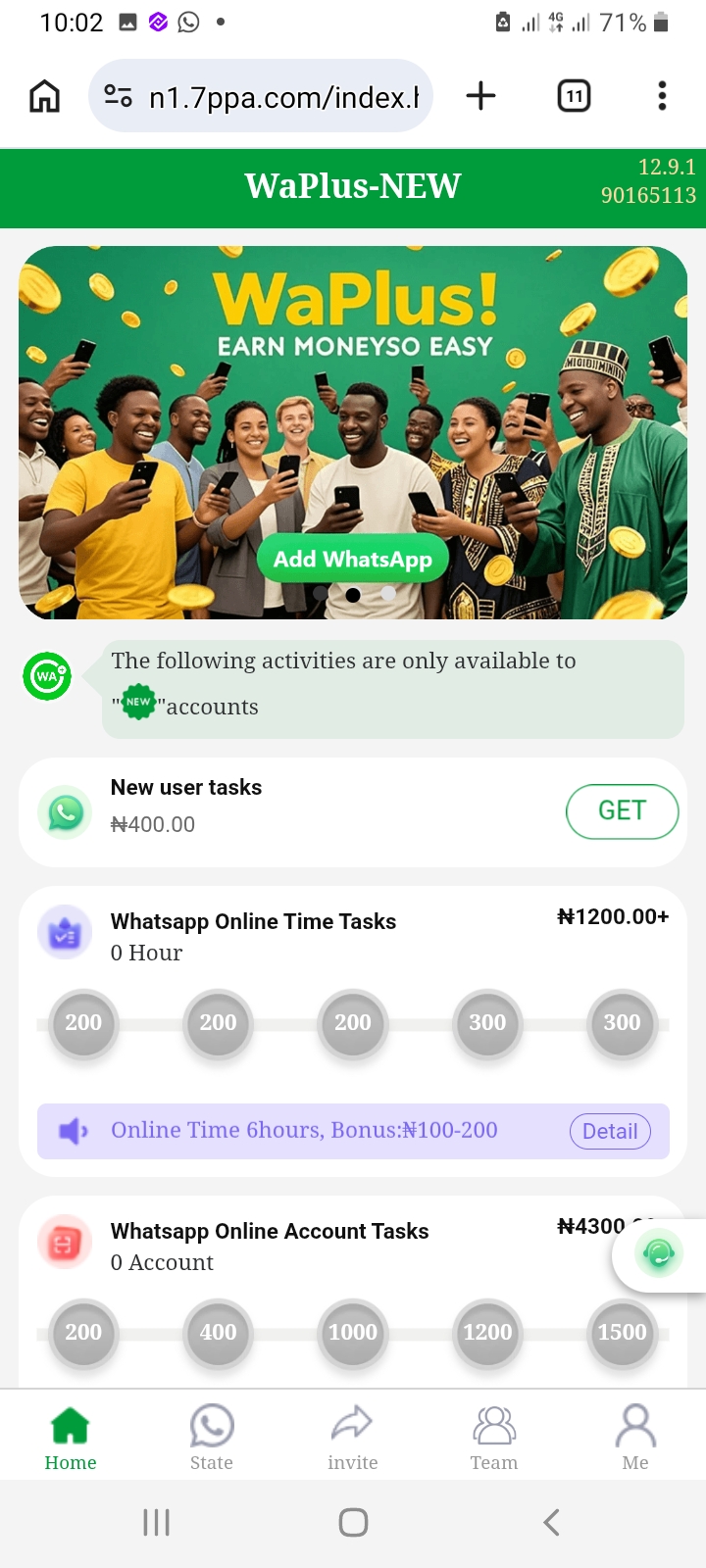Open the floating customer support icon
The height and width of the screenshot is (1568, 706).
click(659, 1254)
